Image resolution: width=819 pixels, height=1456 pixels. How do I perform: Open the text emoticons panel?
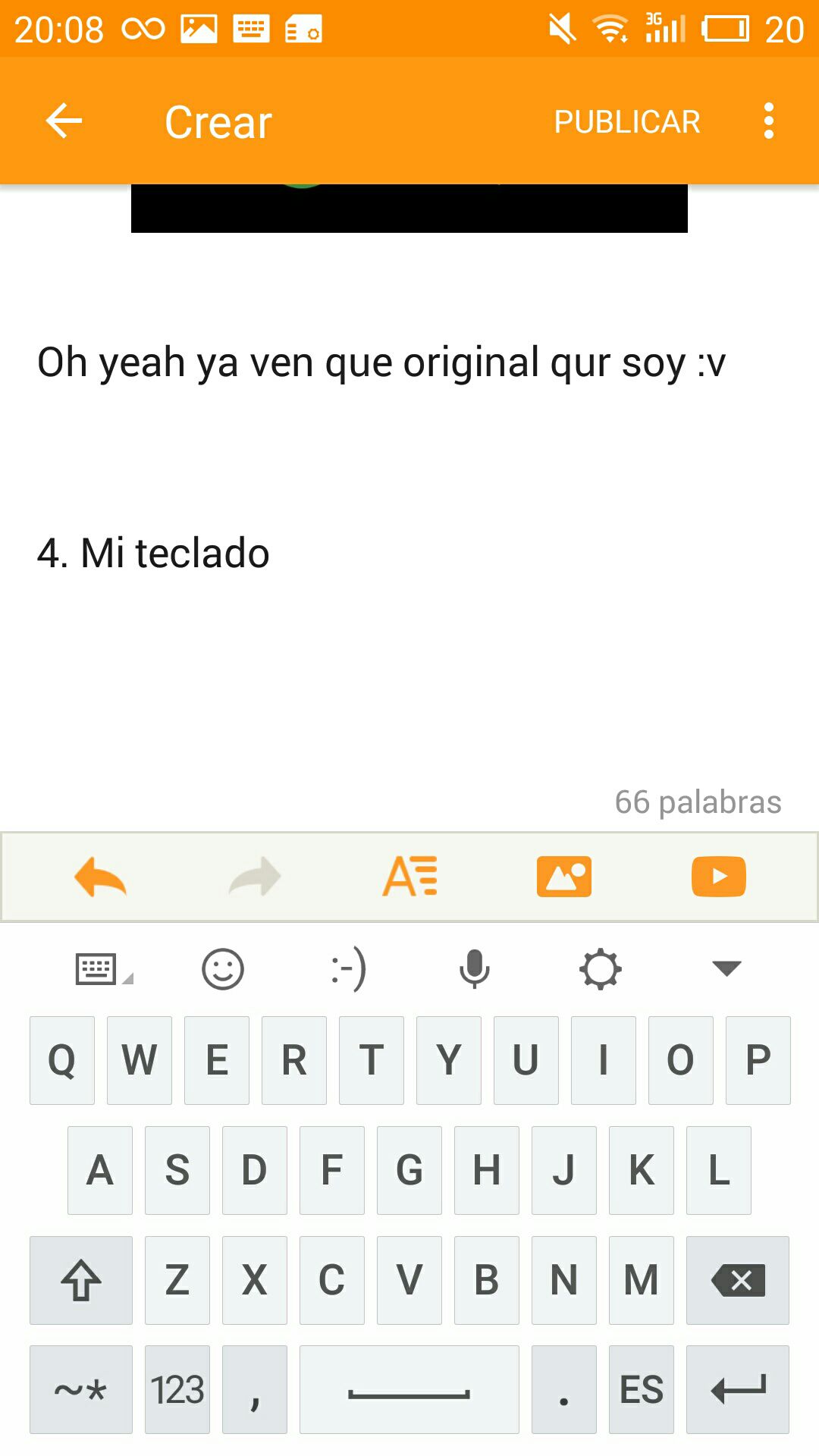pos(349,969)
